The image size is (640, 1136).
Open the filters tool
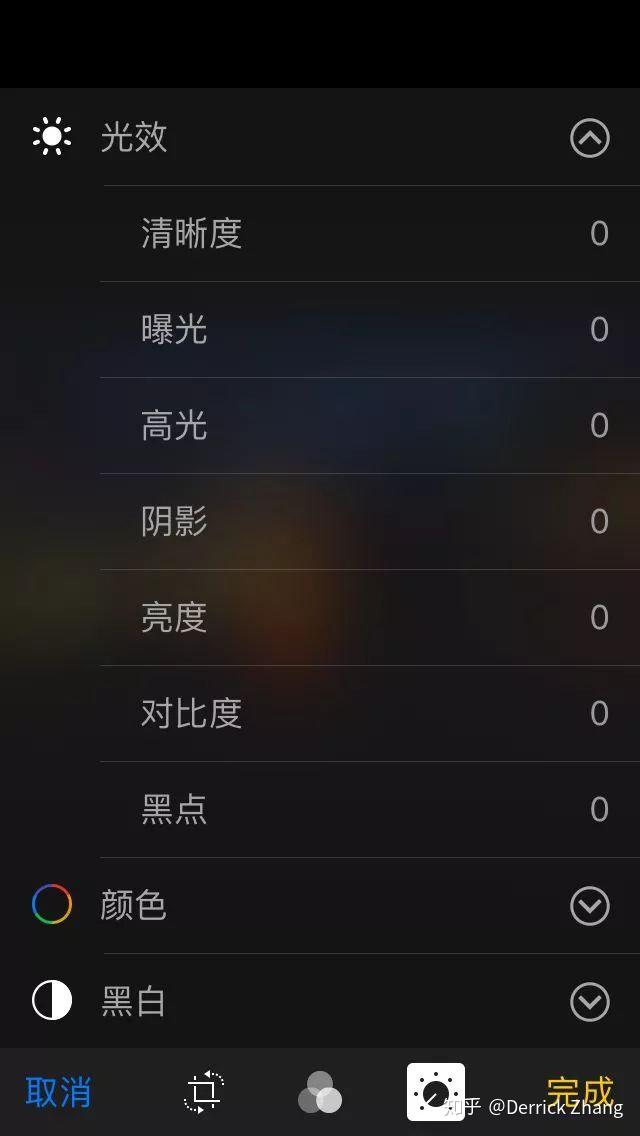320,1093
